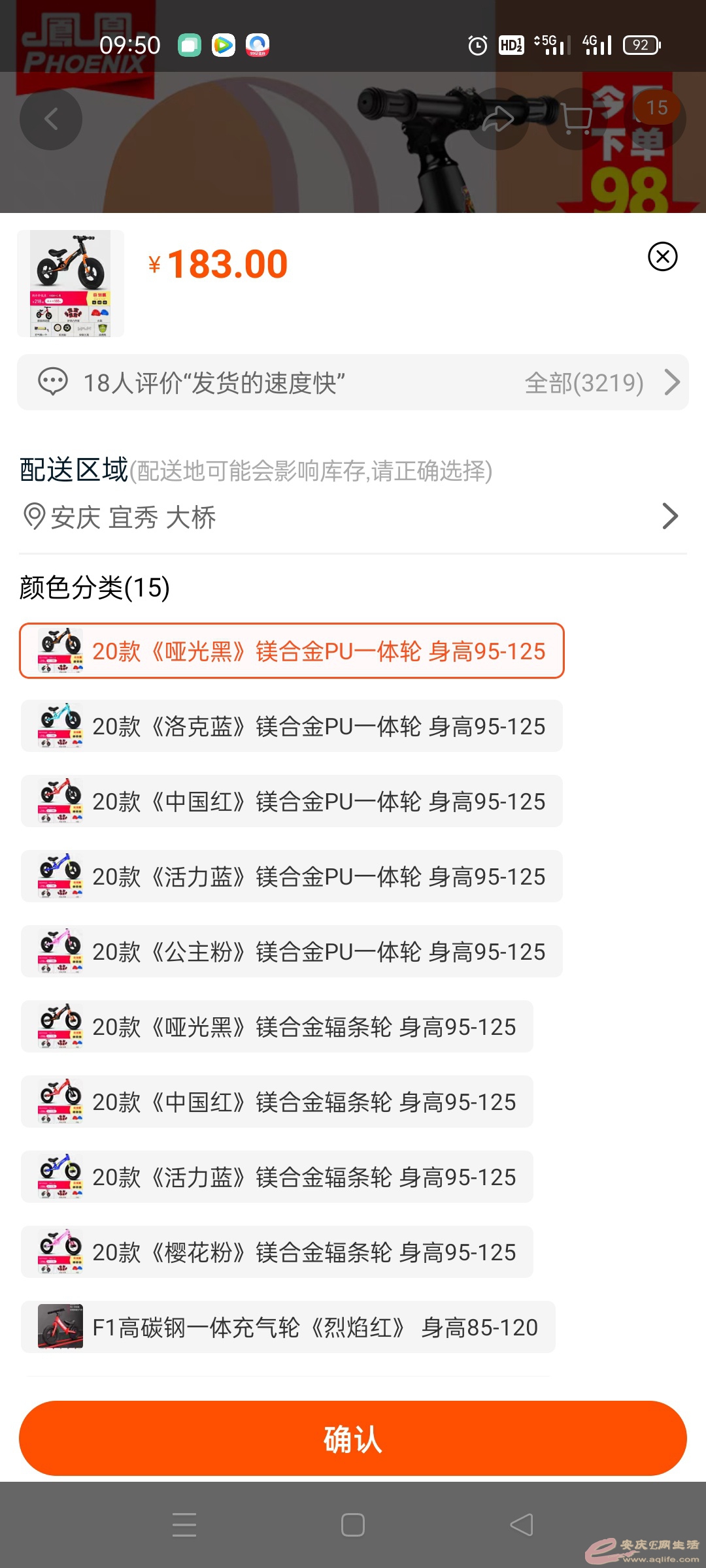
Task: Close the product options sheet
Action: click(662, 256)
